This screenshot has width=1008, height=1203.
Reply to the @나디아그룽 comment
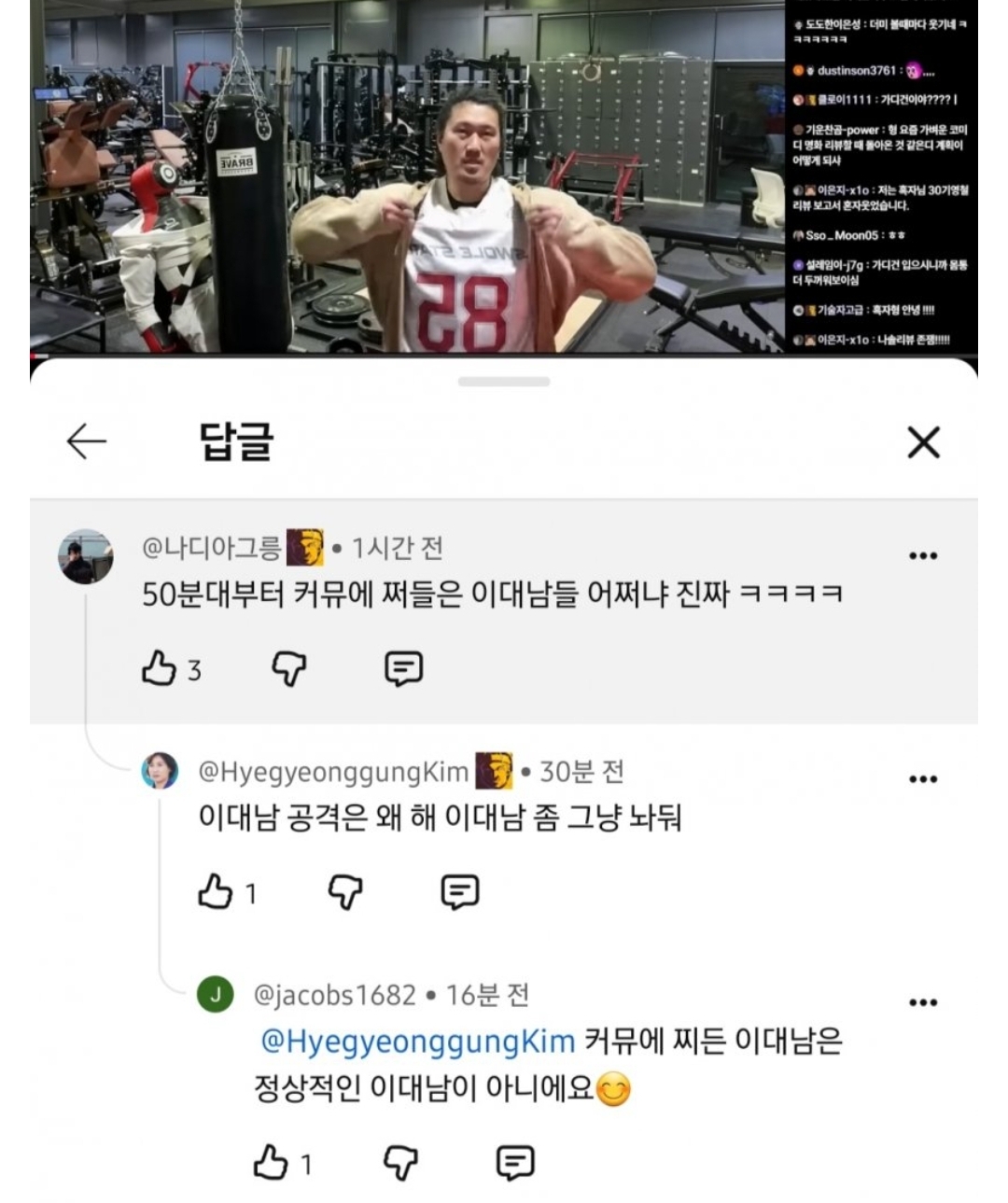click(403, 668)
